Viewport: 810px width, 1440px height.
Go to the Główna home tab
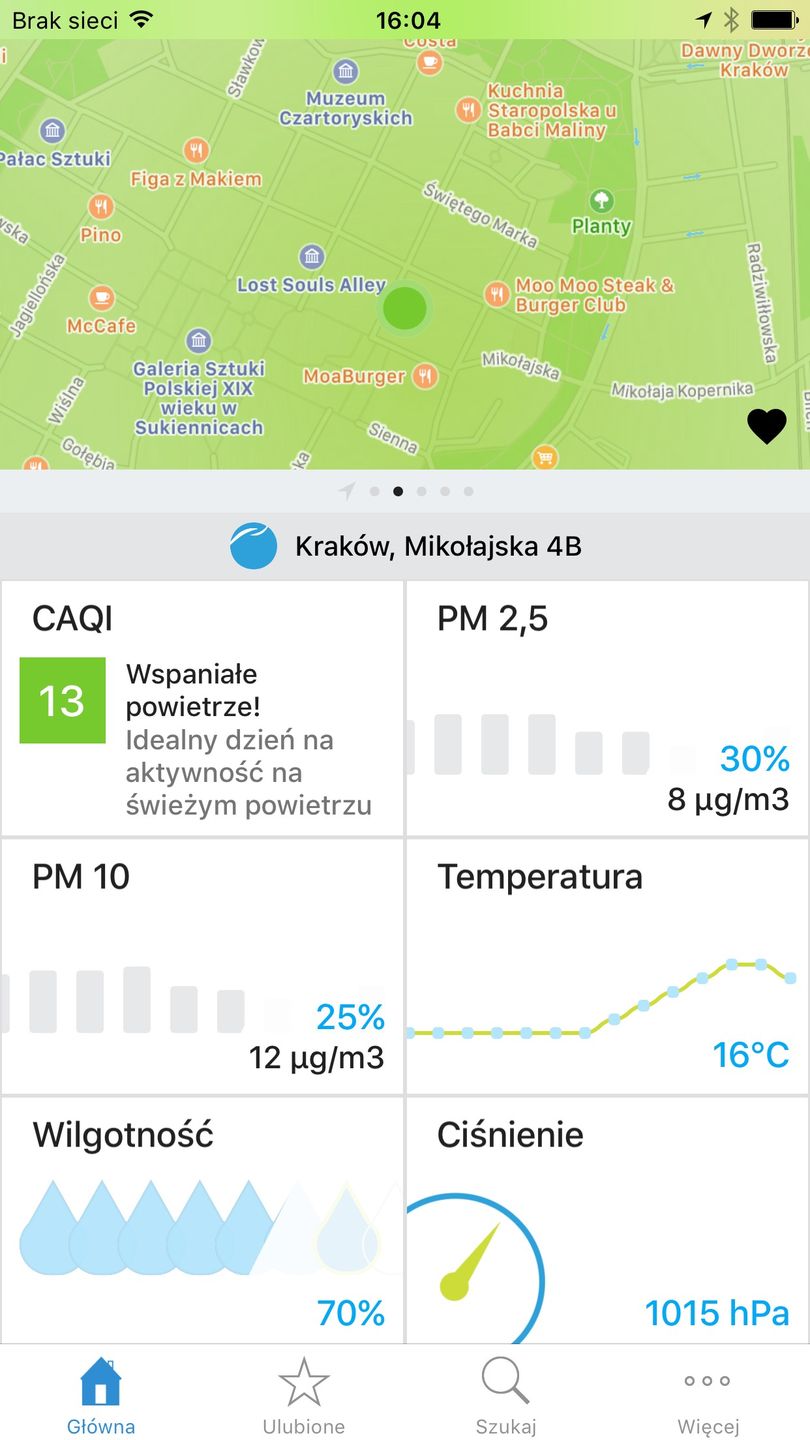pyautogui.click(x=101, y=1396)
